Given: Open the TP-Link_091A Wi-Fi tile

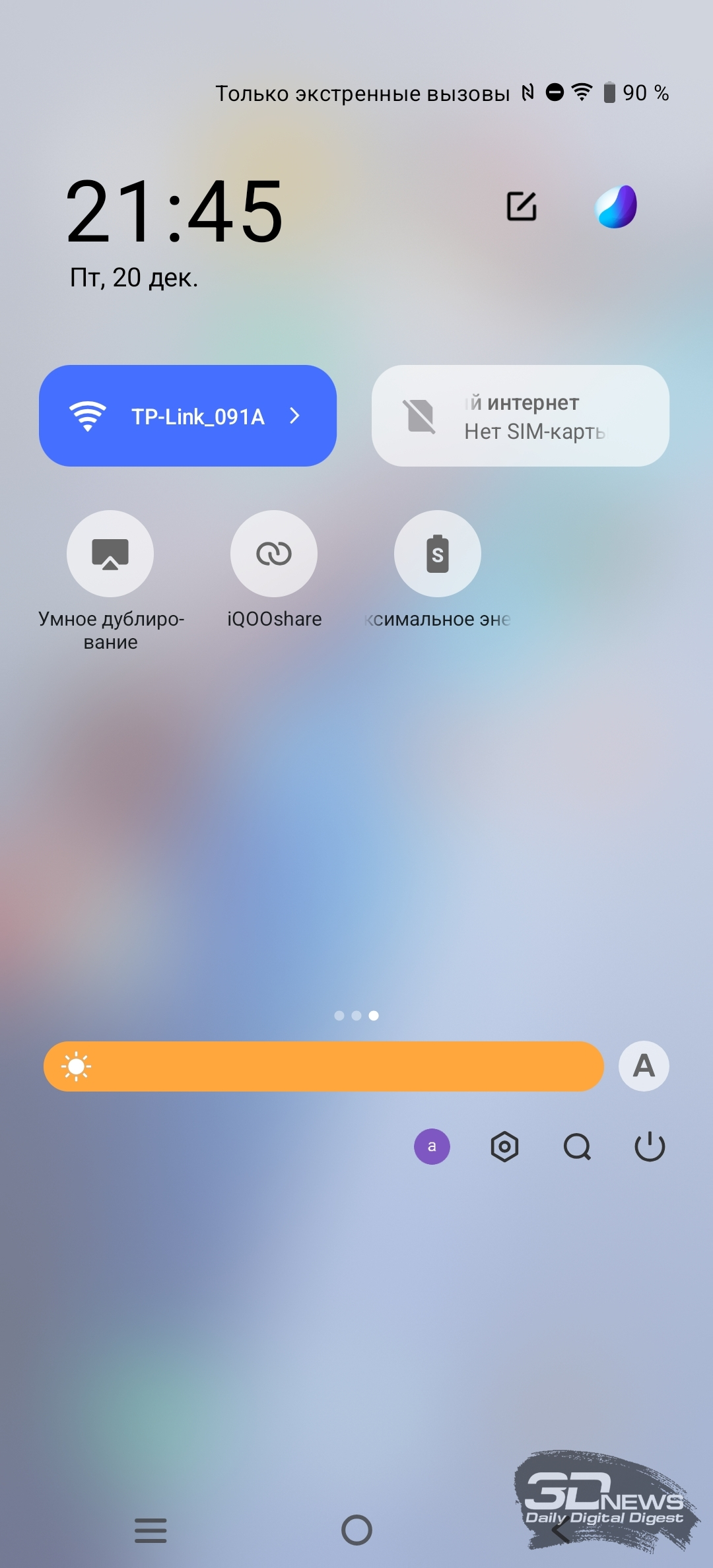Looking at the screenshot, I should [187, 416].
